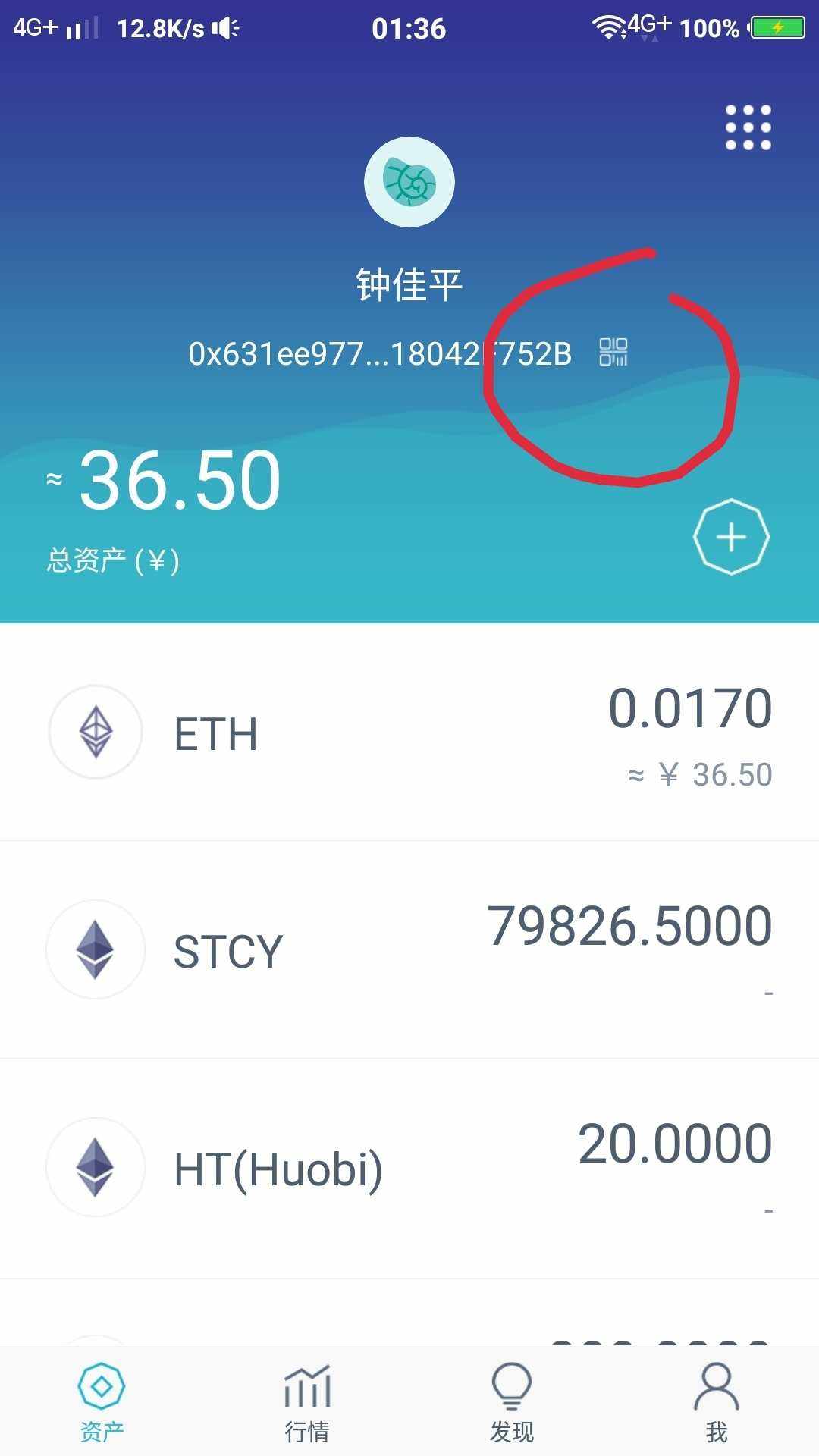Open the wallet QR code icon
819x1456 pixels.
pos(613,353)
